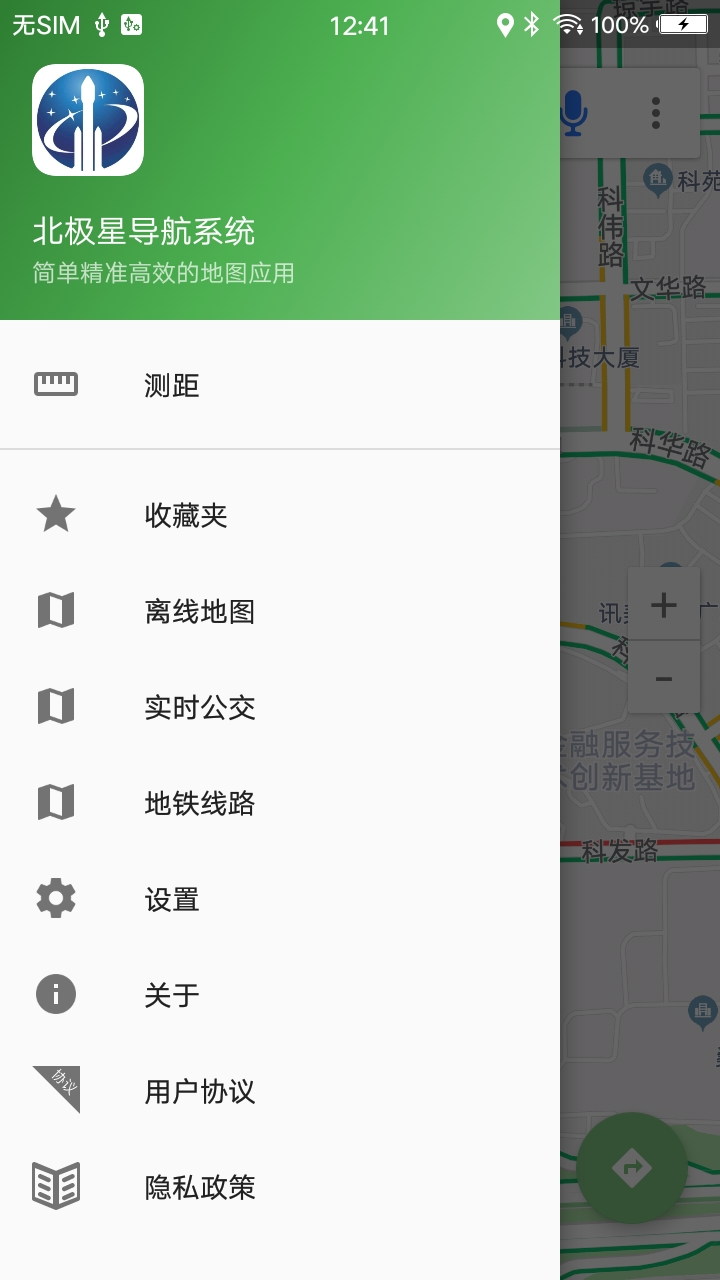Open the 设置 gear icon
The width and height of the screenshot is (720, 1280).
(x=54, y=898)
